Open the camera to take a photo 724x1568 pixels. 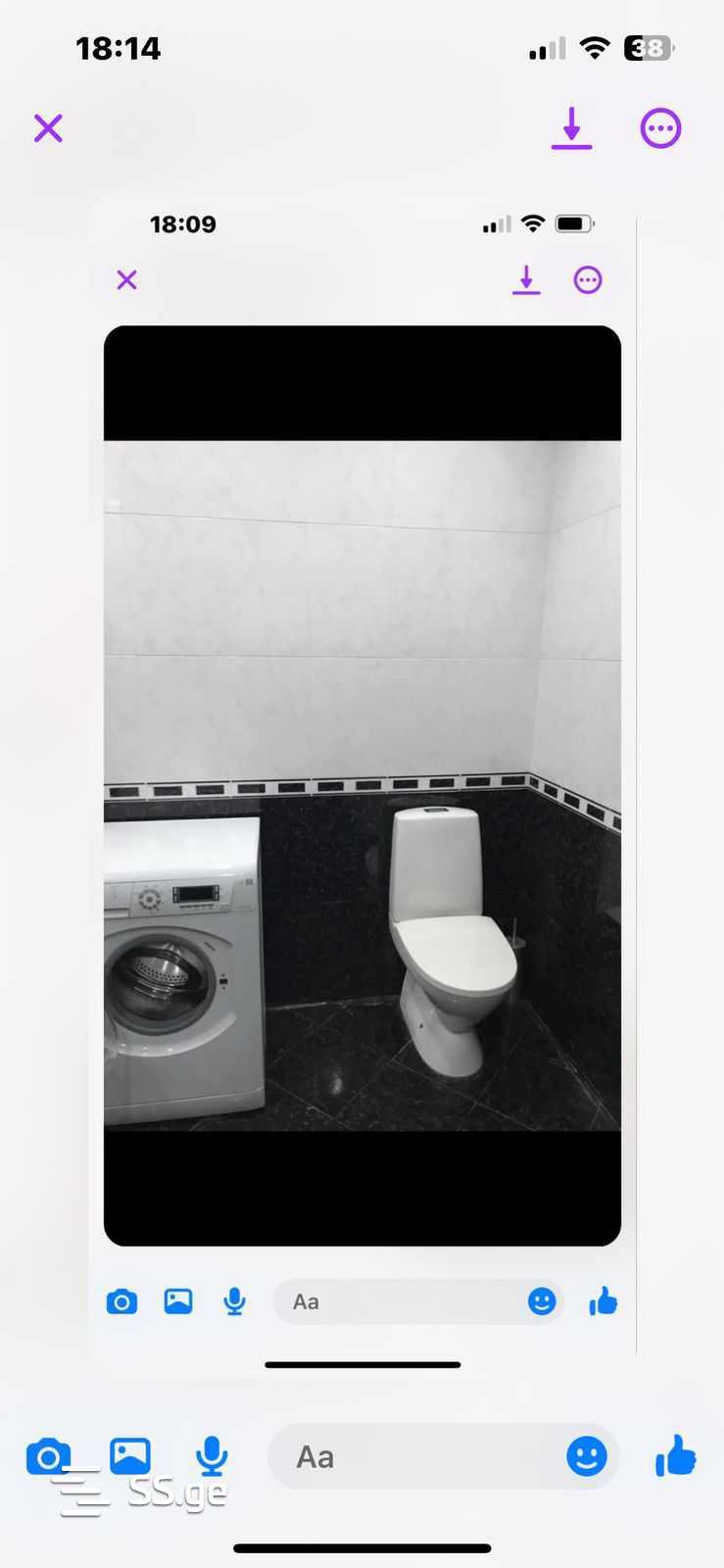(x=48, y=1456)
